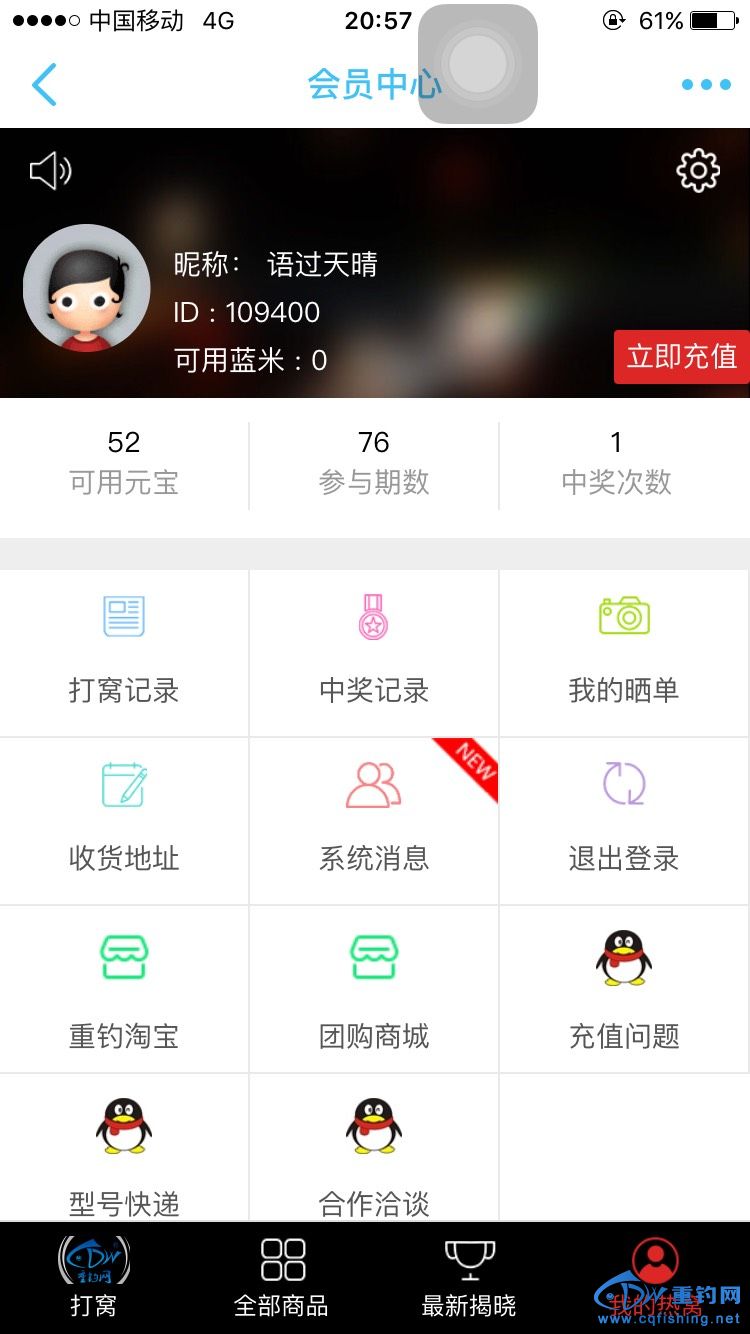Open 型号快递 item
750x1334 pixels.
point(124,1150)
